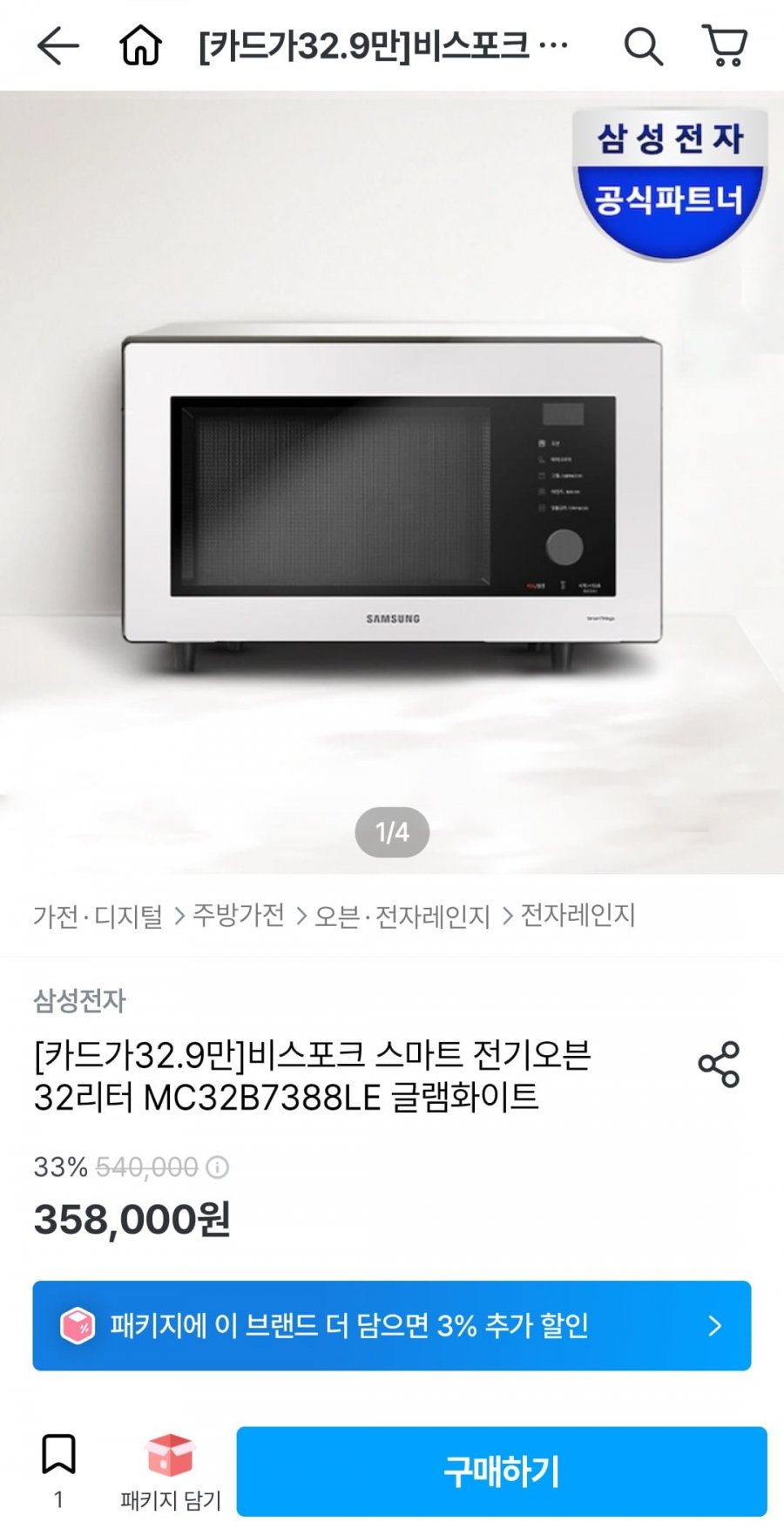
Task: Open the 전자레인지 breadcrumb category
Action: point(578,915)
